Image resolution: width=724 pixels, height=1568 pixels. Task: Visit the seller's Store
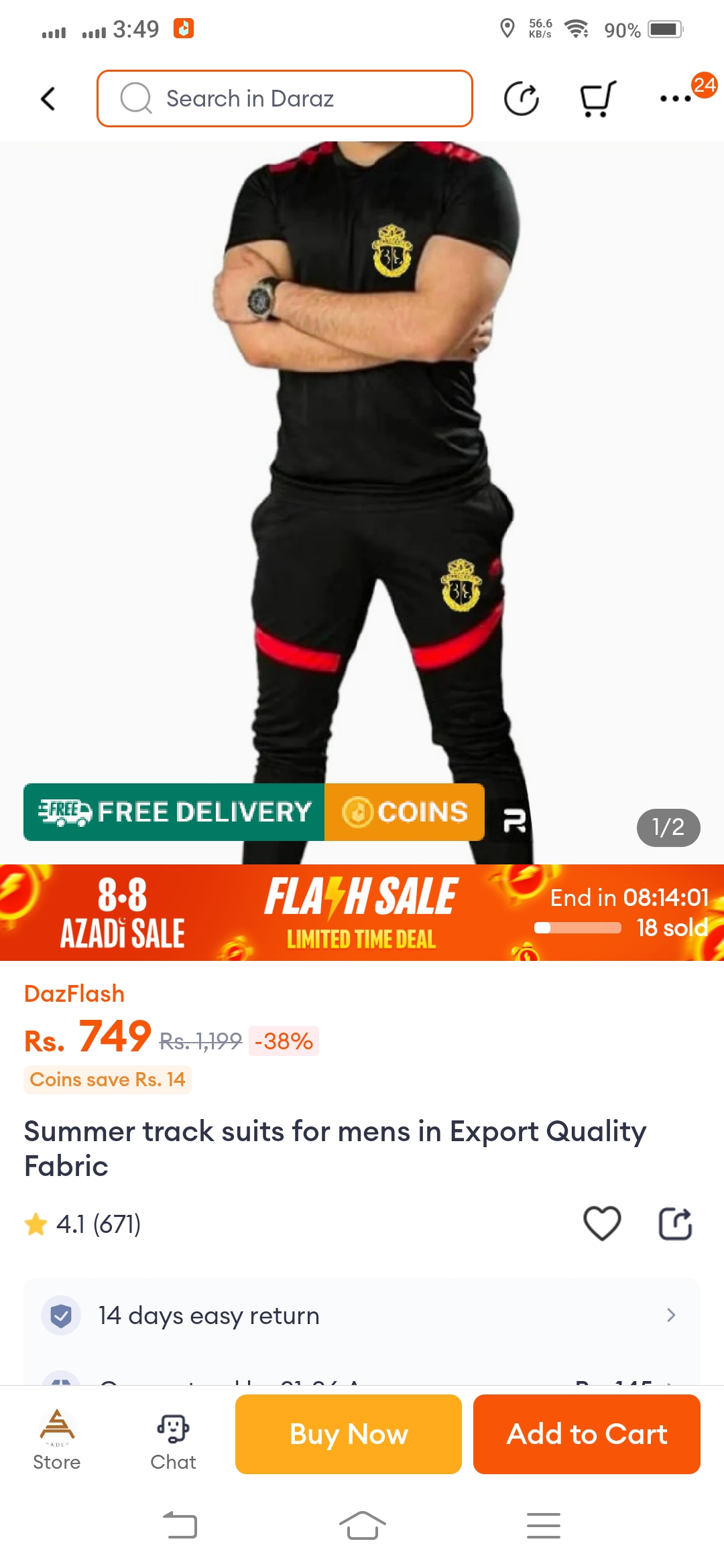click(x=57, y=1438)
